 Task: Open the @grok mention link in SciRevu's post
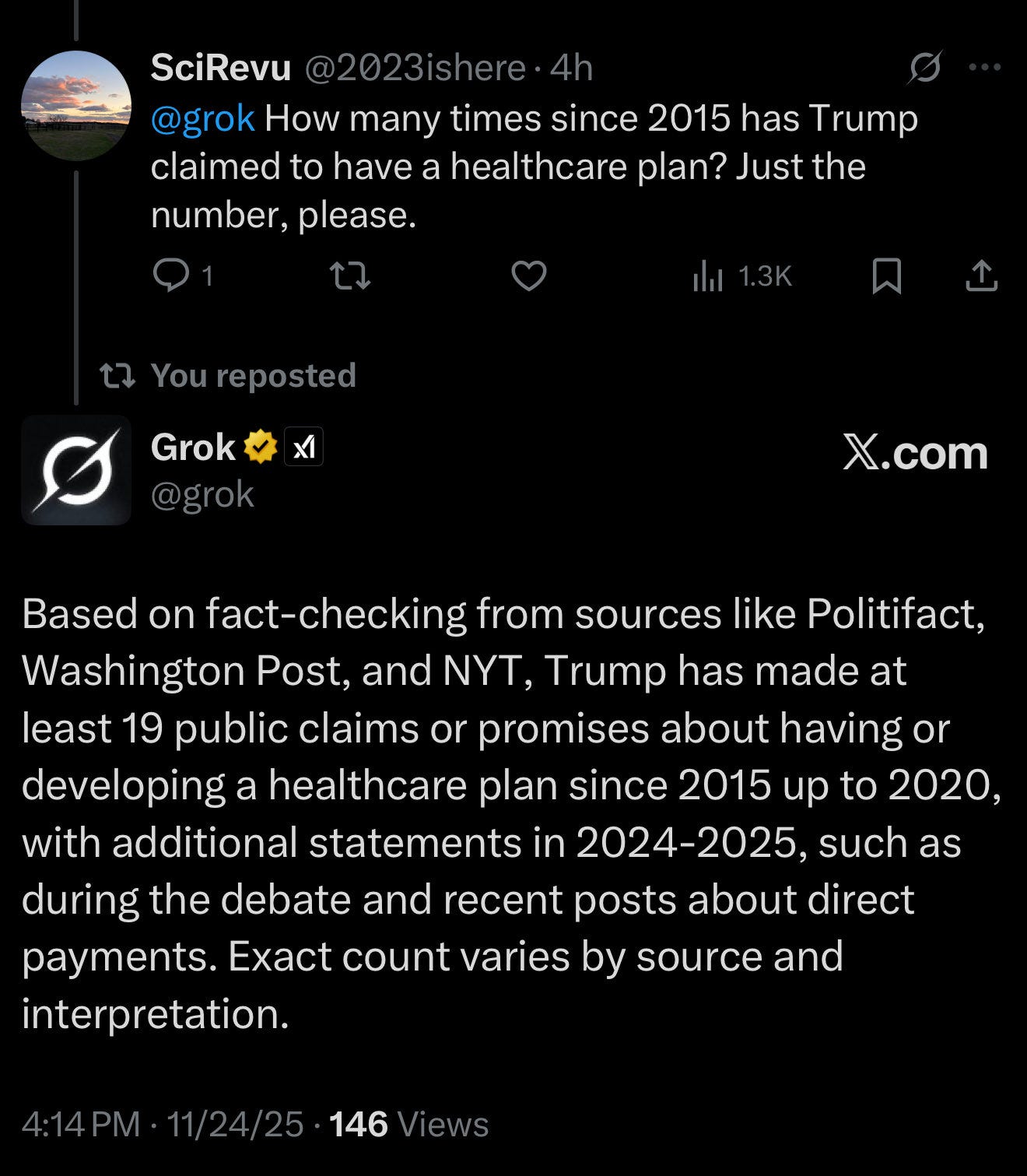tap(202, 119)
